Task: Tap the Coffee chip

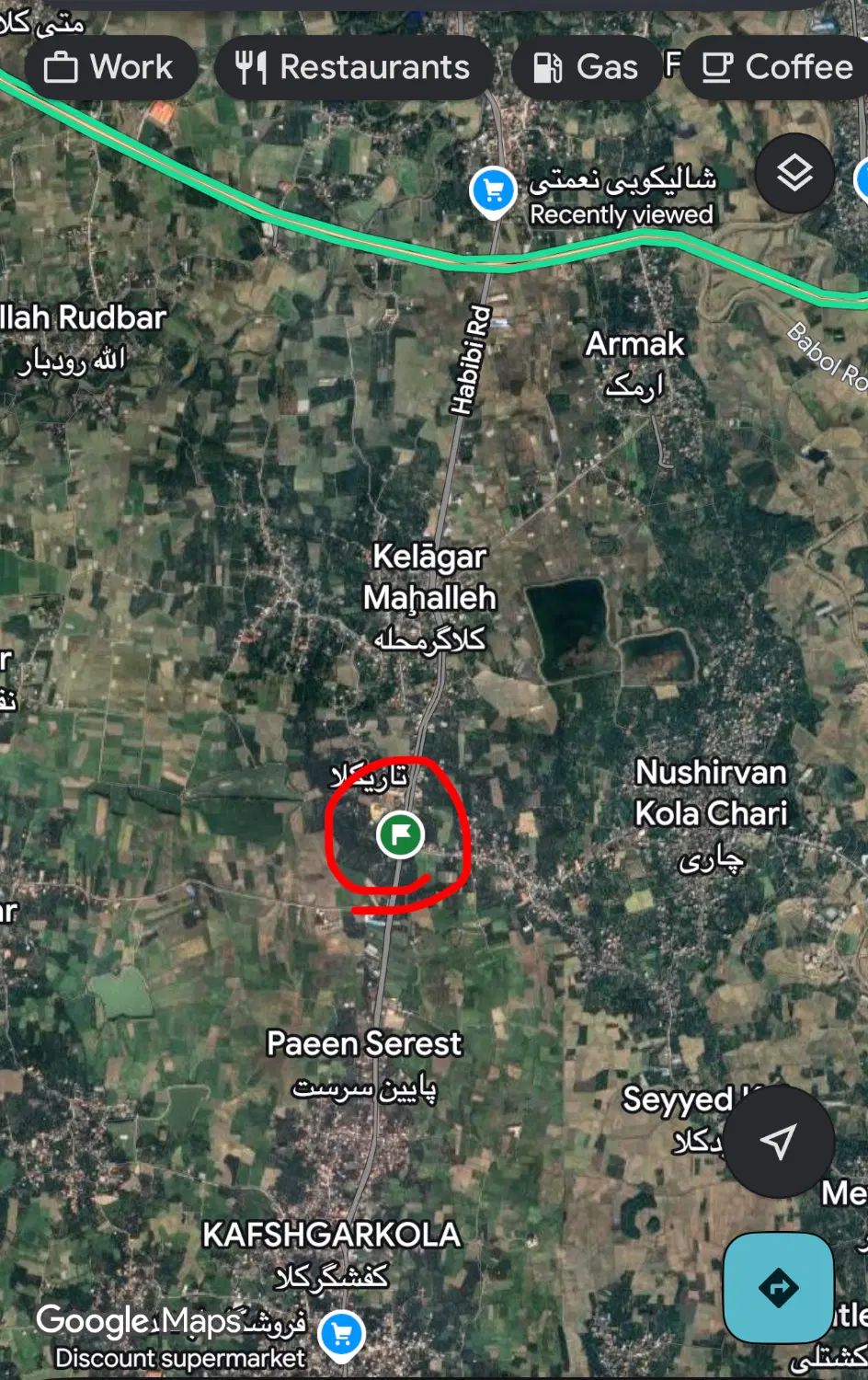Action: point(777,67)
